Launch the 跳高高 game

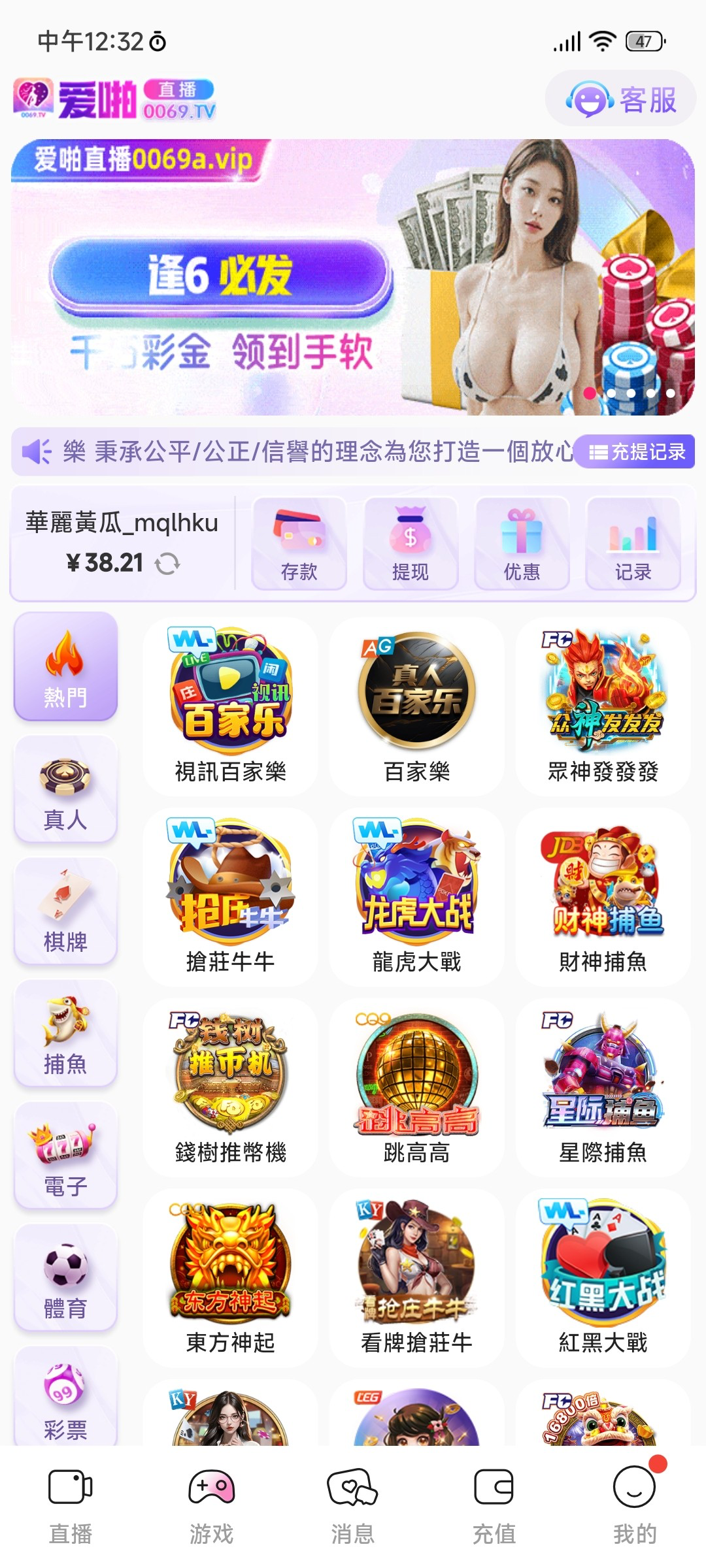416,1086
